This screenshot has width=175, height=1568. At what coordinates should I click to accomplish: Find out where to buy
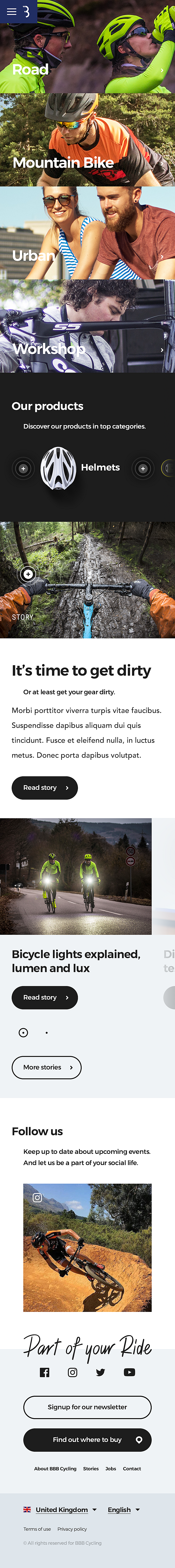pyautogui.click(x=87, y=1440)
